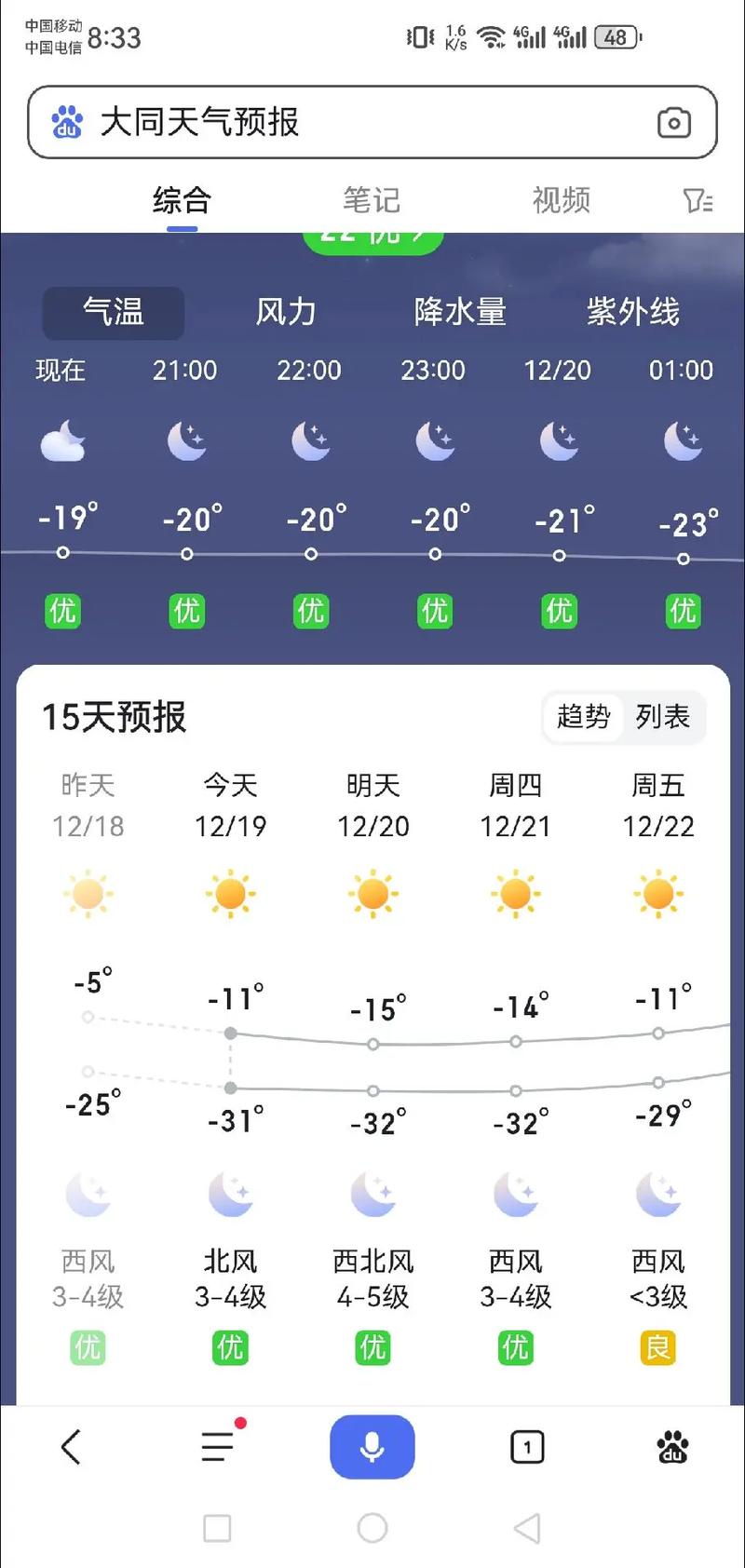The width and height of the screenshot is (745, 1568).
Task: Tap the sun icon under 周五
Action: coord(658,892)
